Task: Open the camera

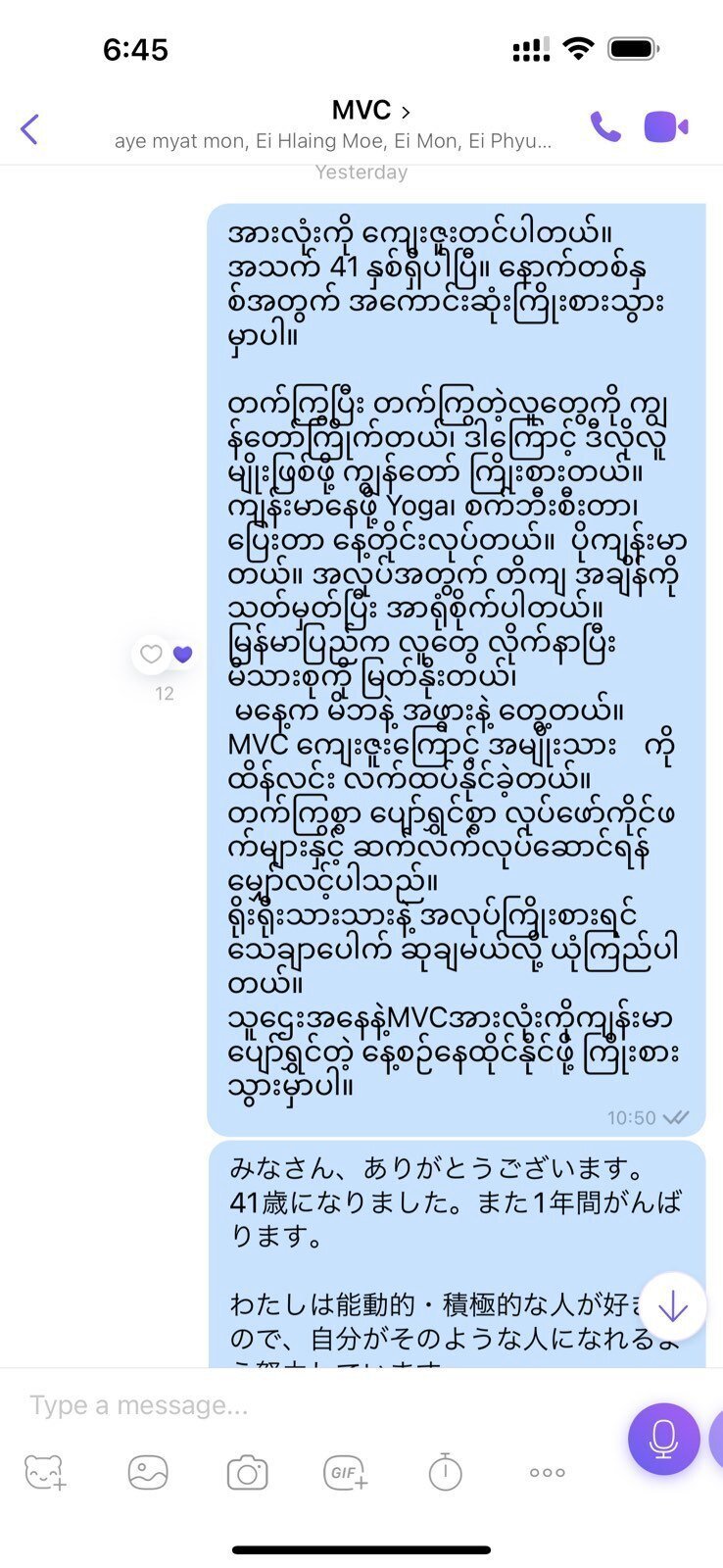Action: pyautogui.click(x=247, y=1472)
